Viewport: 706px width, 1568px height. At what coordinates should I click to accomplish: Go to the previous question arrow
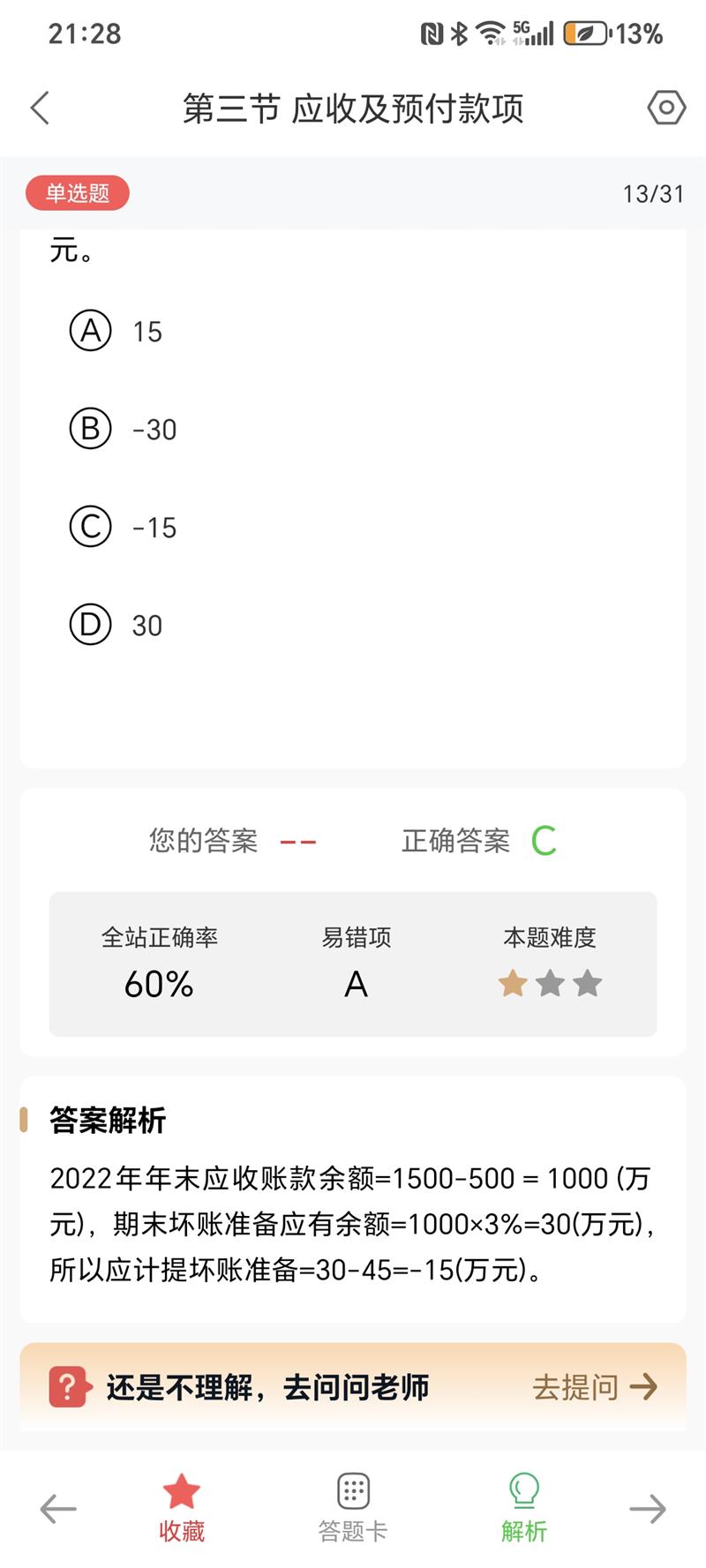click(58, 1509)
